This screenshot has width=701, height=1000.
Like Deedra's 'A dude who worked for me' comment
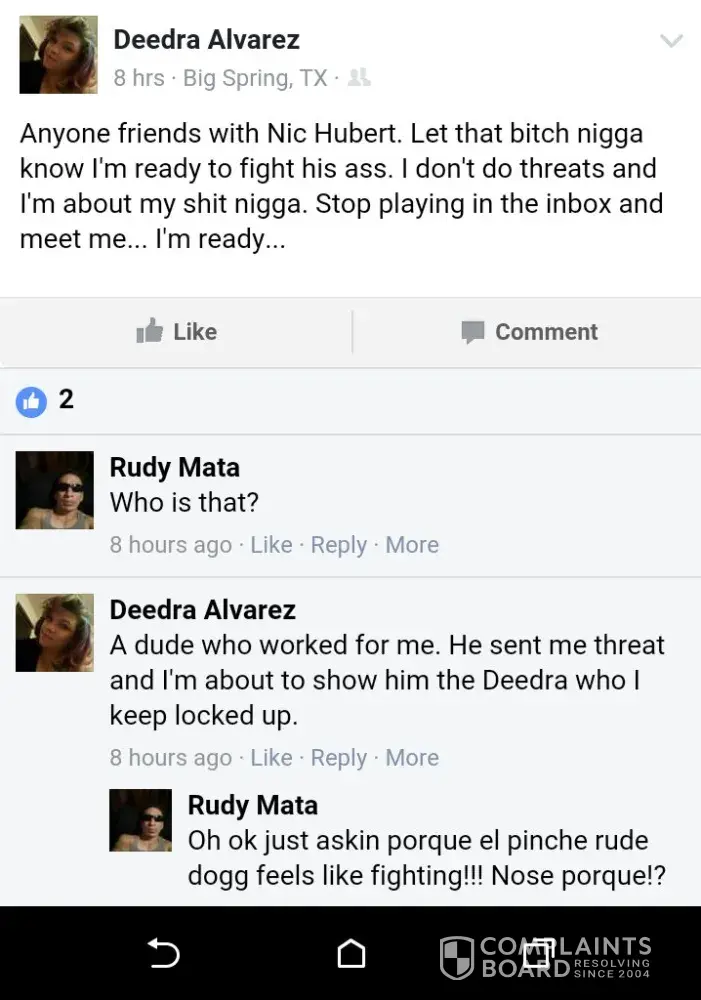click(x=271, y=758)
